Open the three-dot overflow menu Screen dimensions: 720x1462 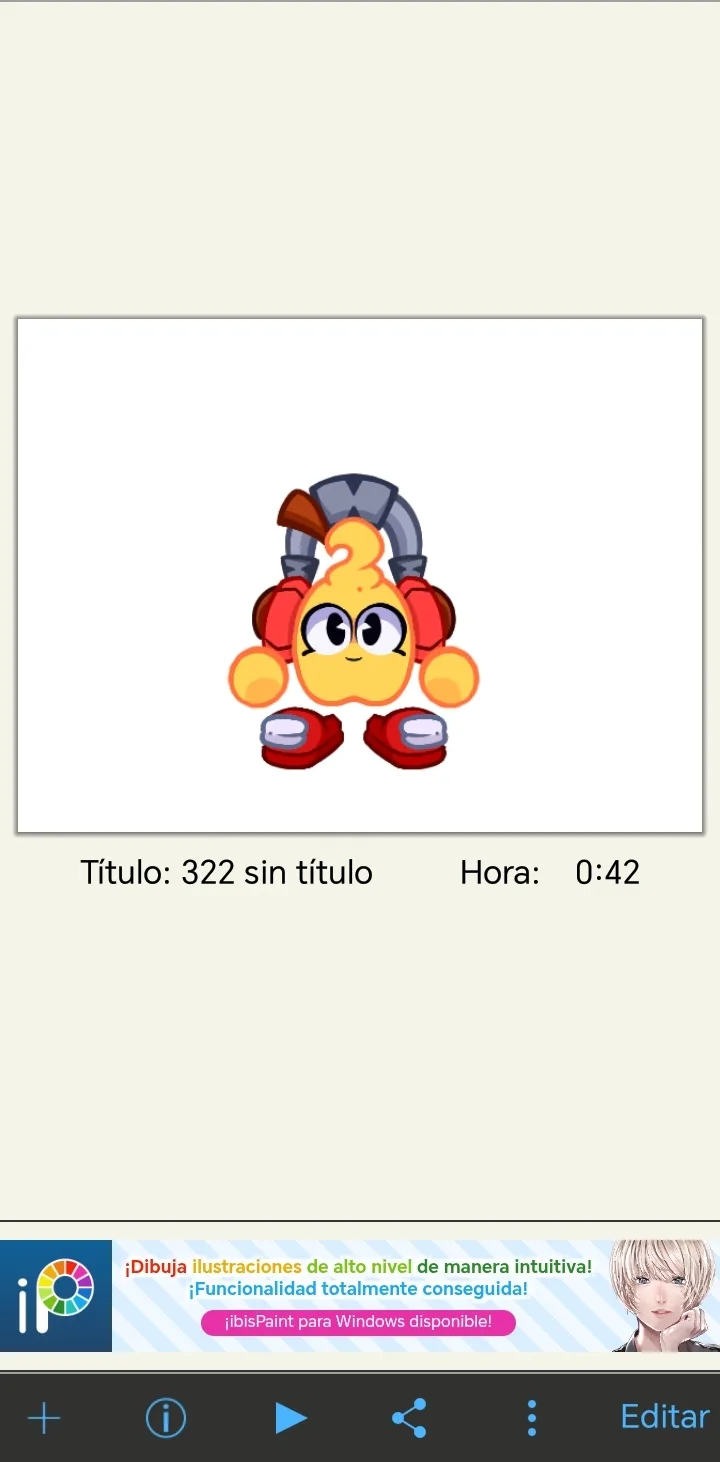tap(531, 1418)
